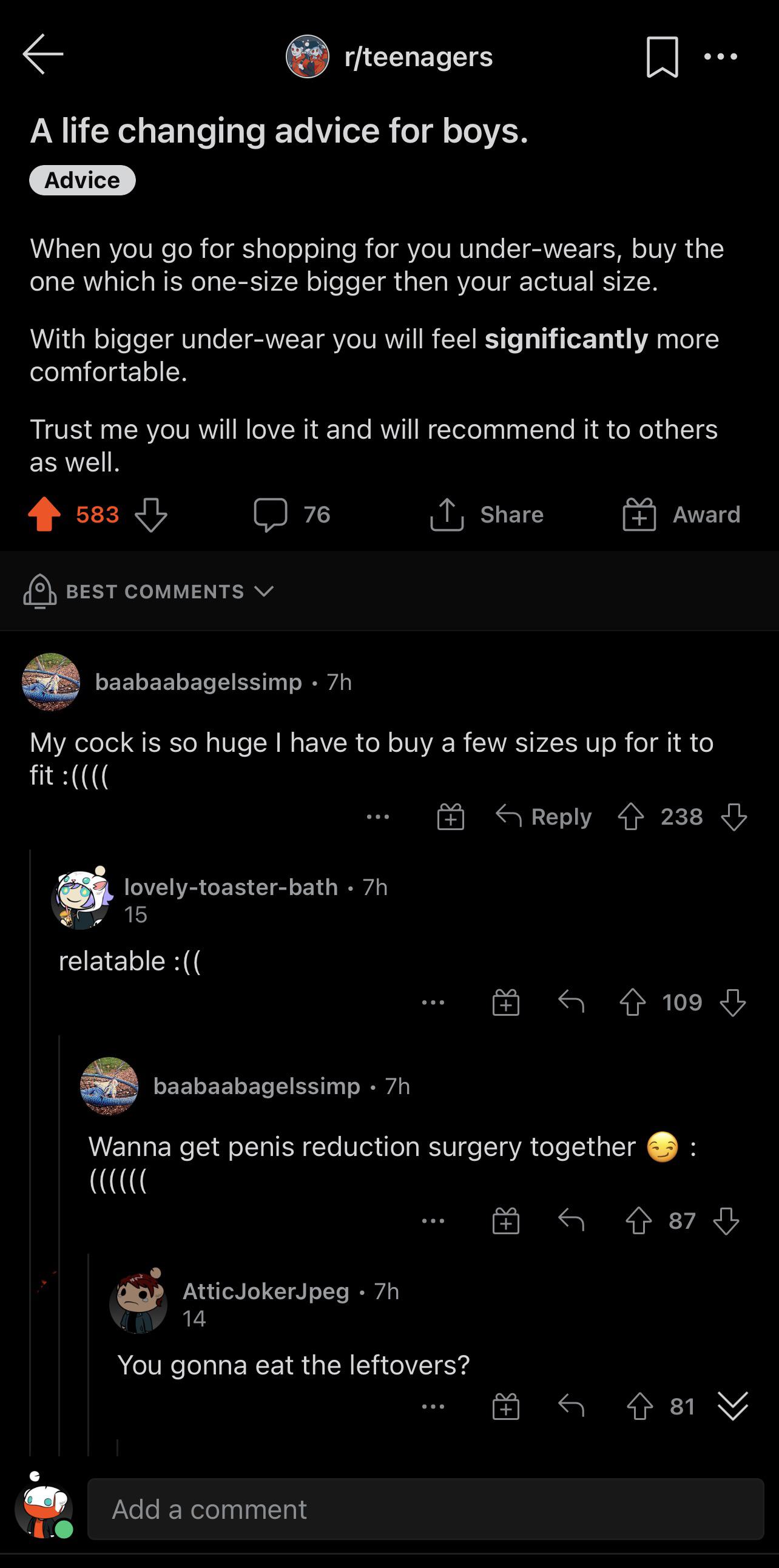The height and width of the screenshot is (1568, 779).
Task: Downvote the main post
Action: 151,515
